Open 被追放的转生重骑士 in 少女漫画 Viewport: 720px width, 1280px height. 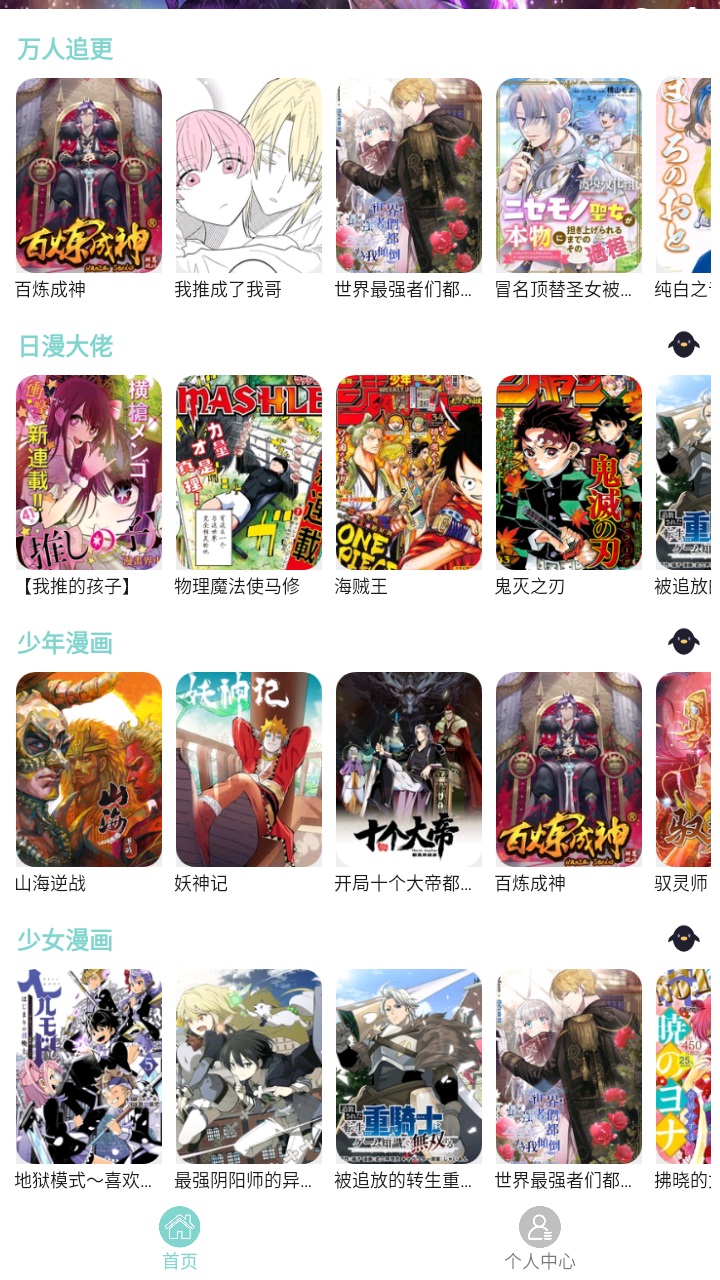click(x=409, y=1067)
